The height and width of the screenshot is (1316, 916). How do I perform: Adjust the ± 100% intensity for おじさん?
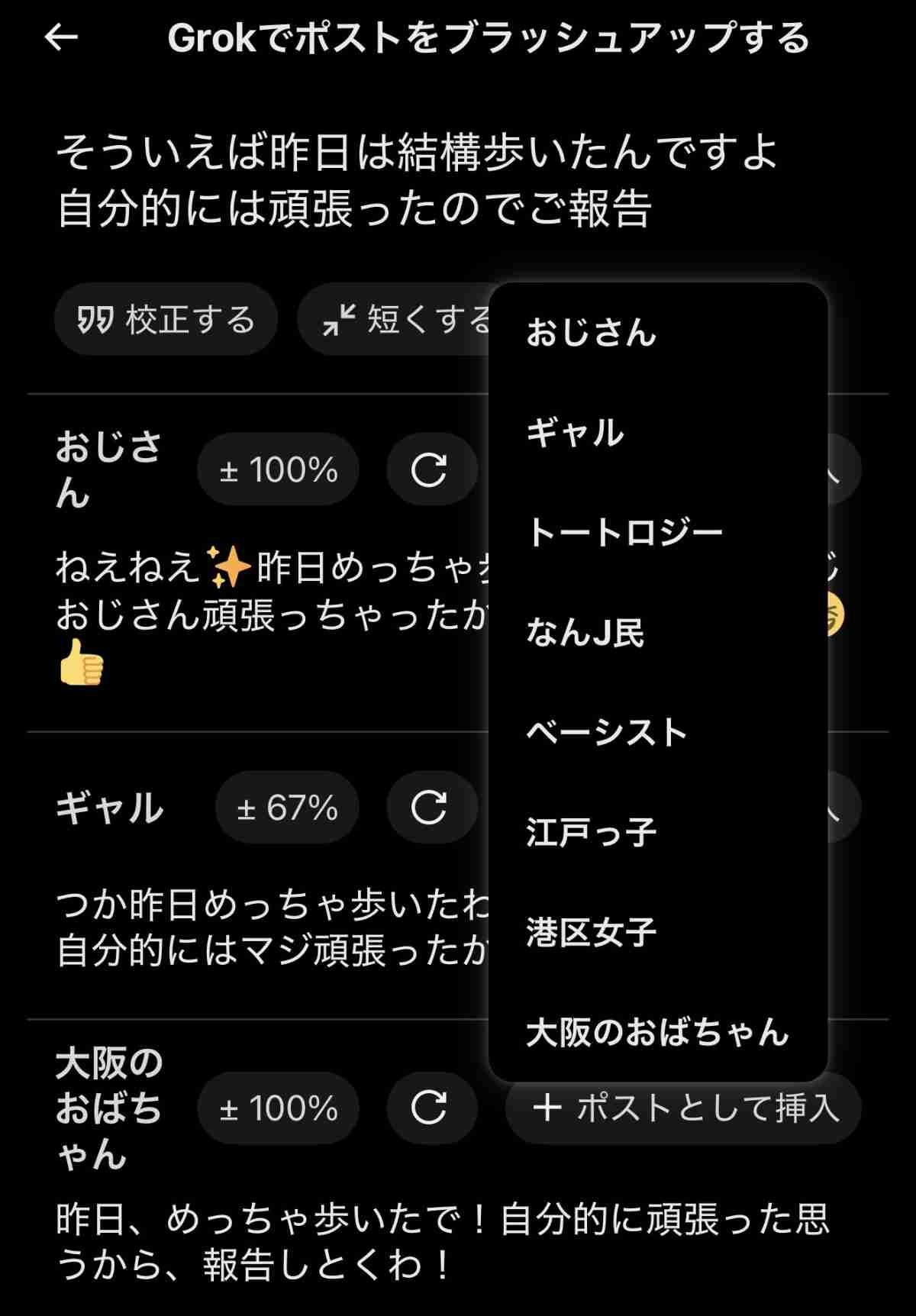point(278,469)
